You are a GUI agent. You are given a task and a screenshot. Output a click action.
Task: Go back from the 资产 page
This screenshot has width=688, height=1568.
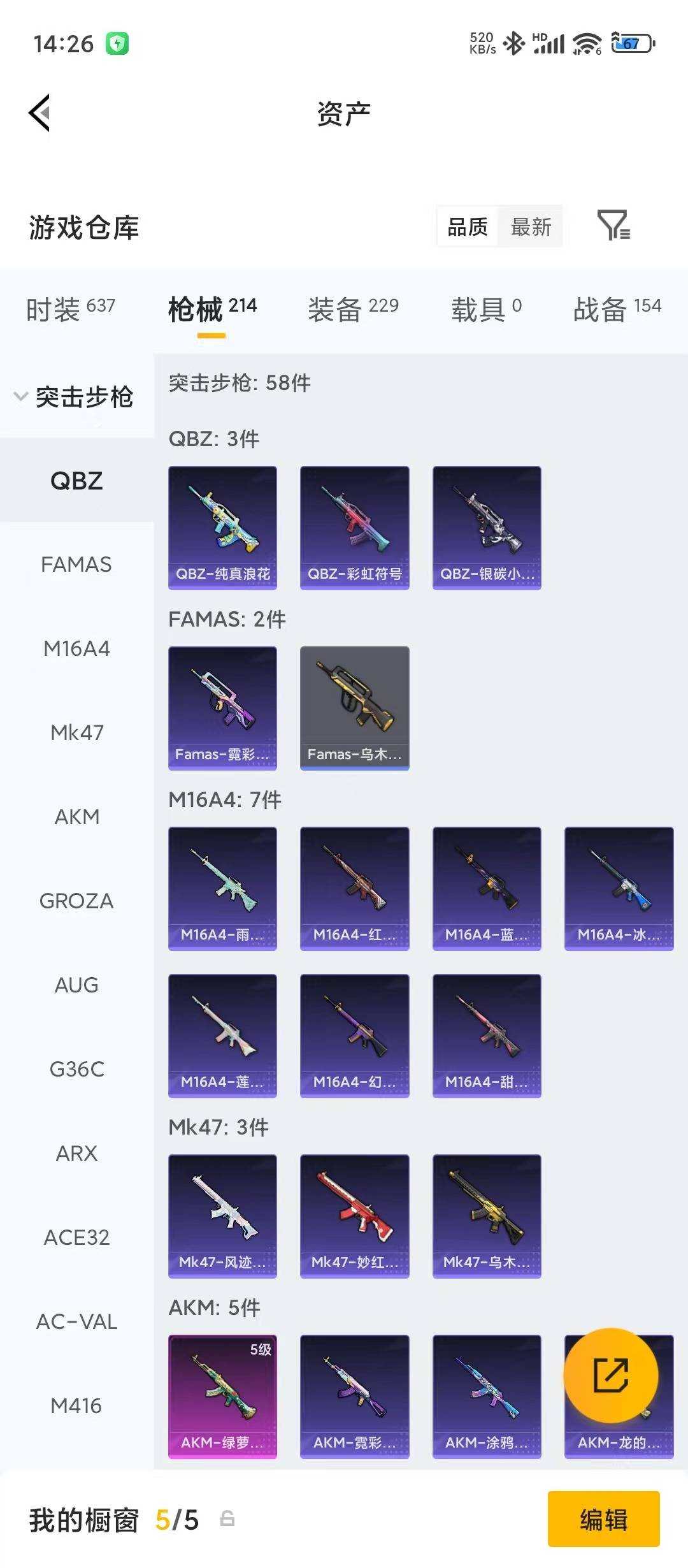[x=39, y=113]
